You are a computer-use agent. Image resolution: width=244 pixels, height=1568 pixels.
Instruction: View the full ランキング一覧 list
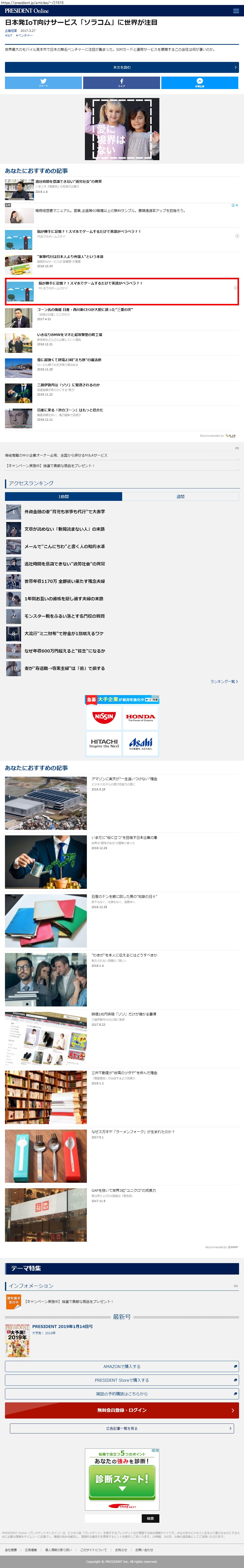click(223, 682)
